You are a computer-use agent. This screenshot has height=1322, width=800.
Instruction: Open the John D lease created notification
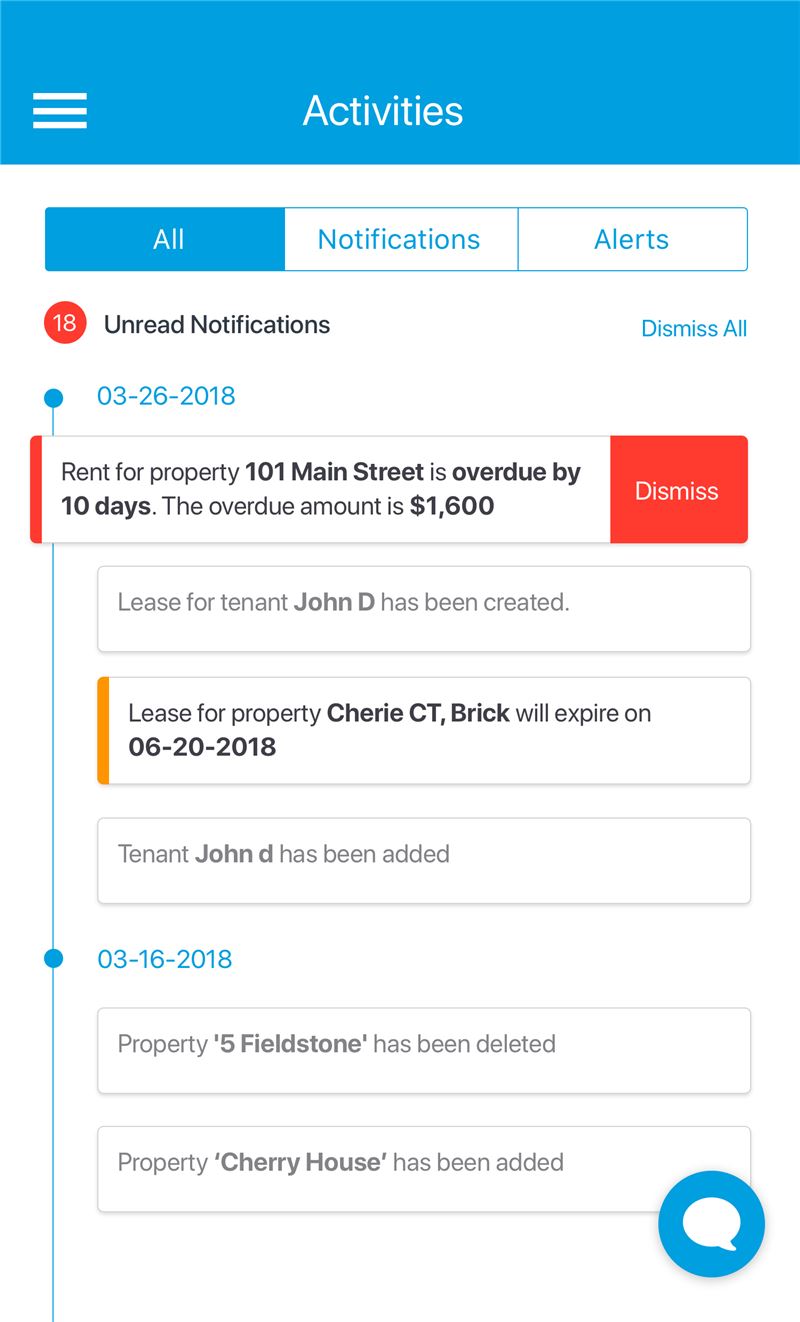point(424,609)
